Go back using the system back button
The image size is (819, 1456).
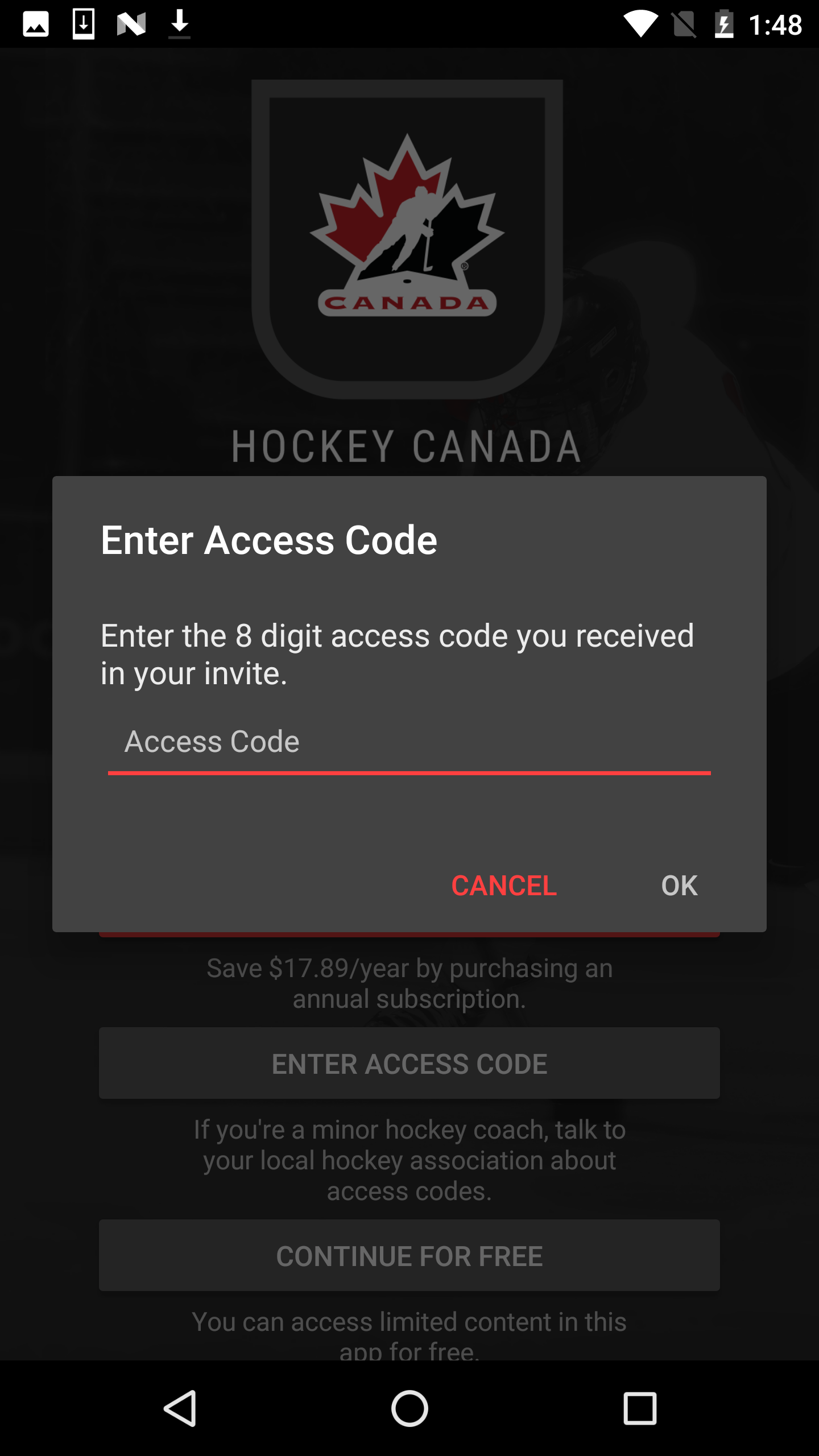(181, 1408)
